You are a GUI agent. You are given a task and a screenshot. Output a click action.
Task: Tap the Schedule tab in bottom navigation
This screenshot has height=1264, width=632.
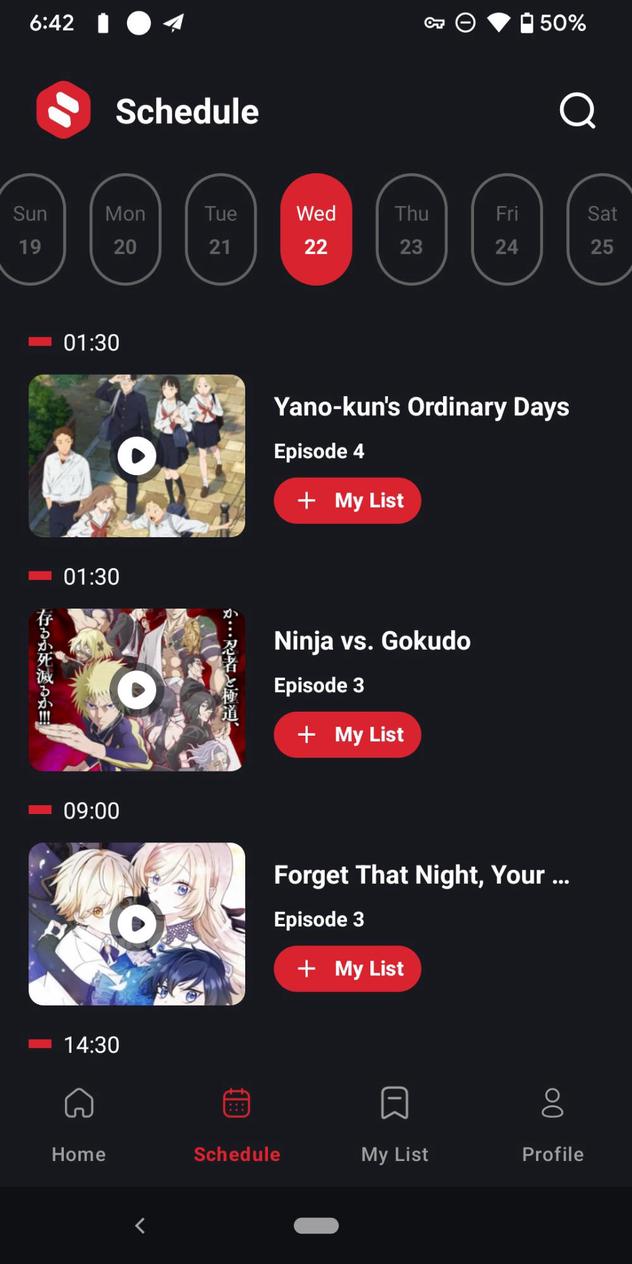click(237, 1125)
